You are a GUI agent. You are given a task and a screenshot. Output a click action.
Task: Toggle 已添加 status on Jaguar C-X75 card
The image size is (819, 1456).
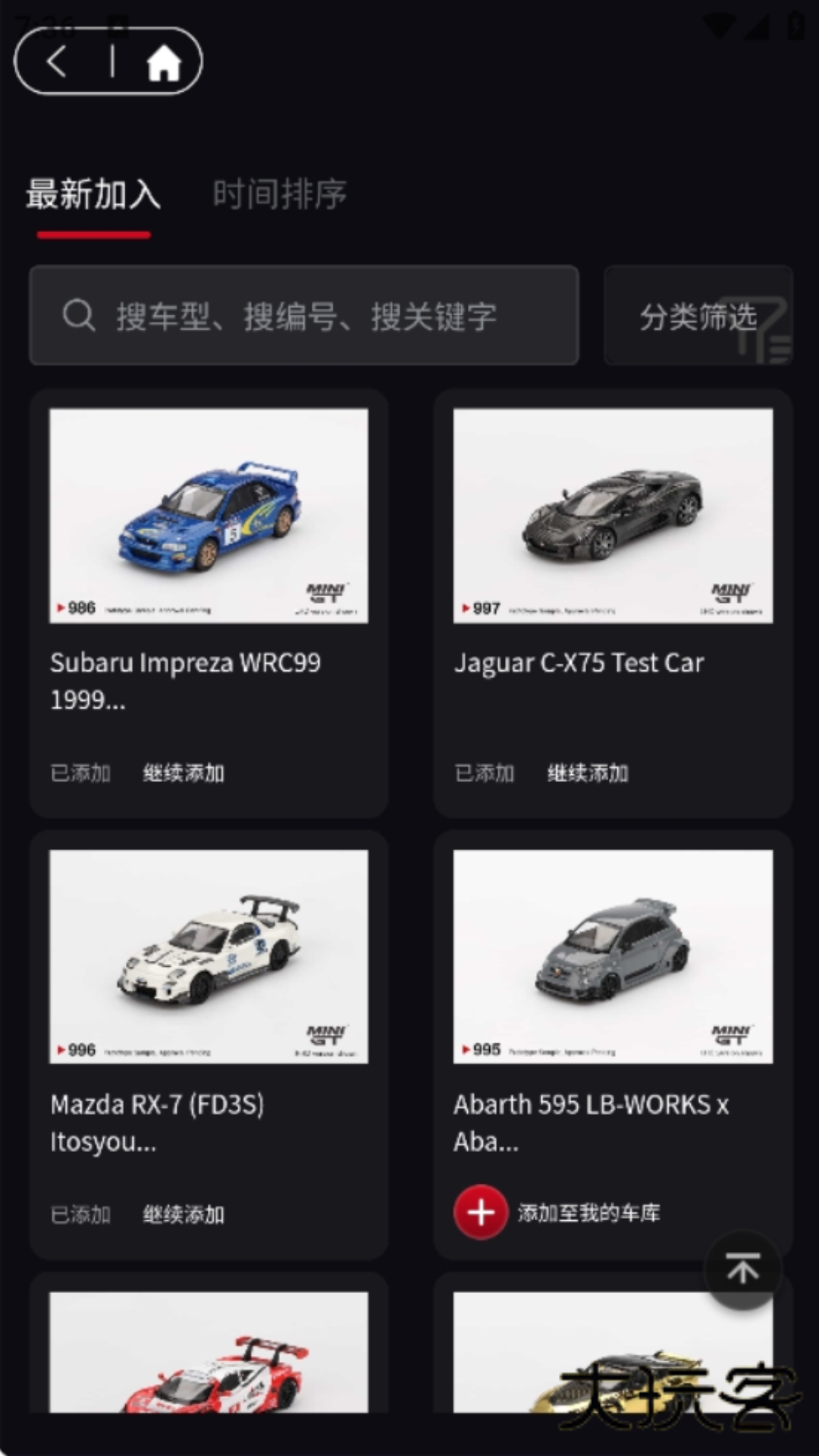[x=485, y=773]
